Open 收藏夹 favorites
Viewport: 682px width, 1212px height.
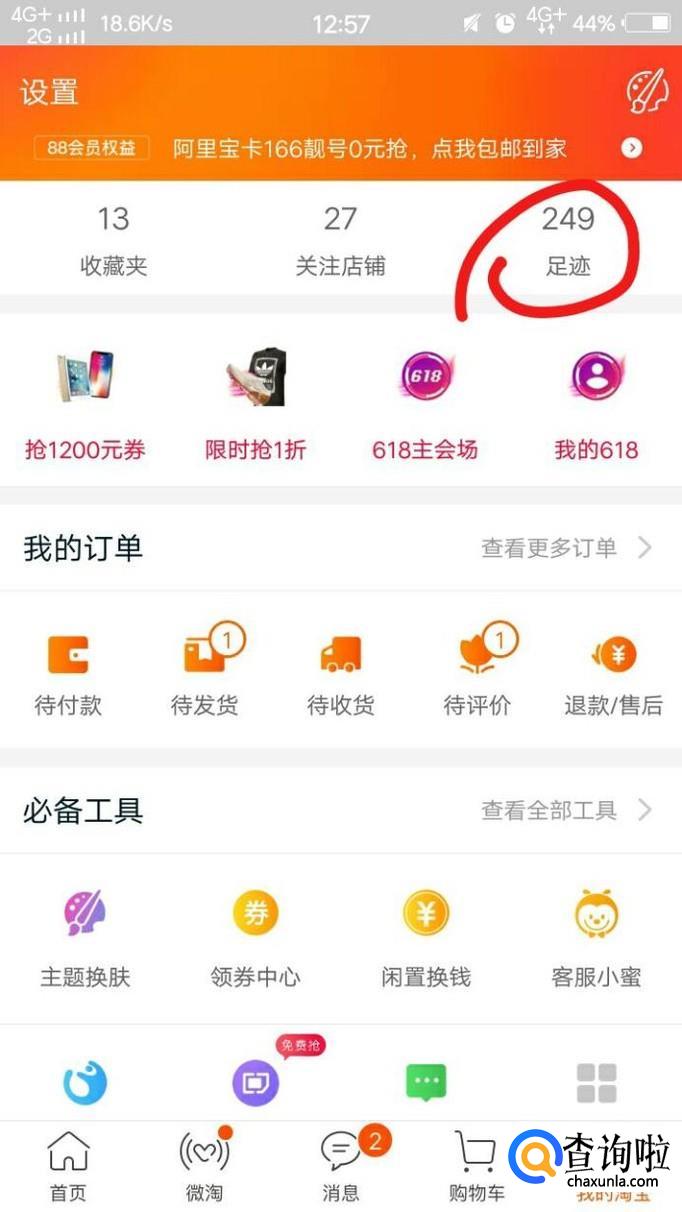pos(113,239)
